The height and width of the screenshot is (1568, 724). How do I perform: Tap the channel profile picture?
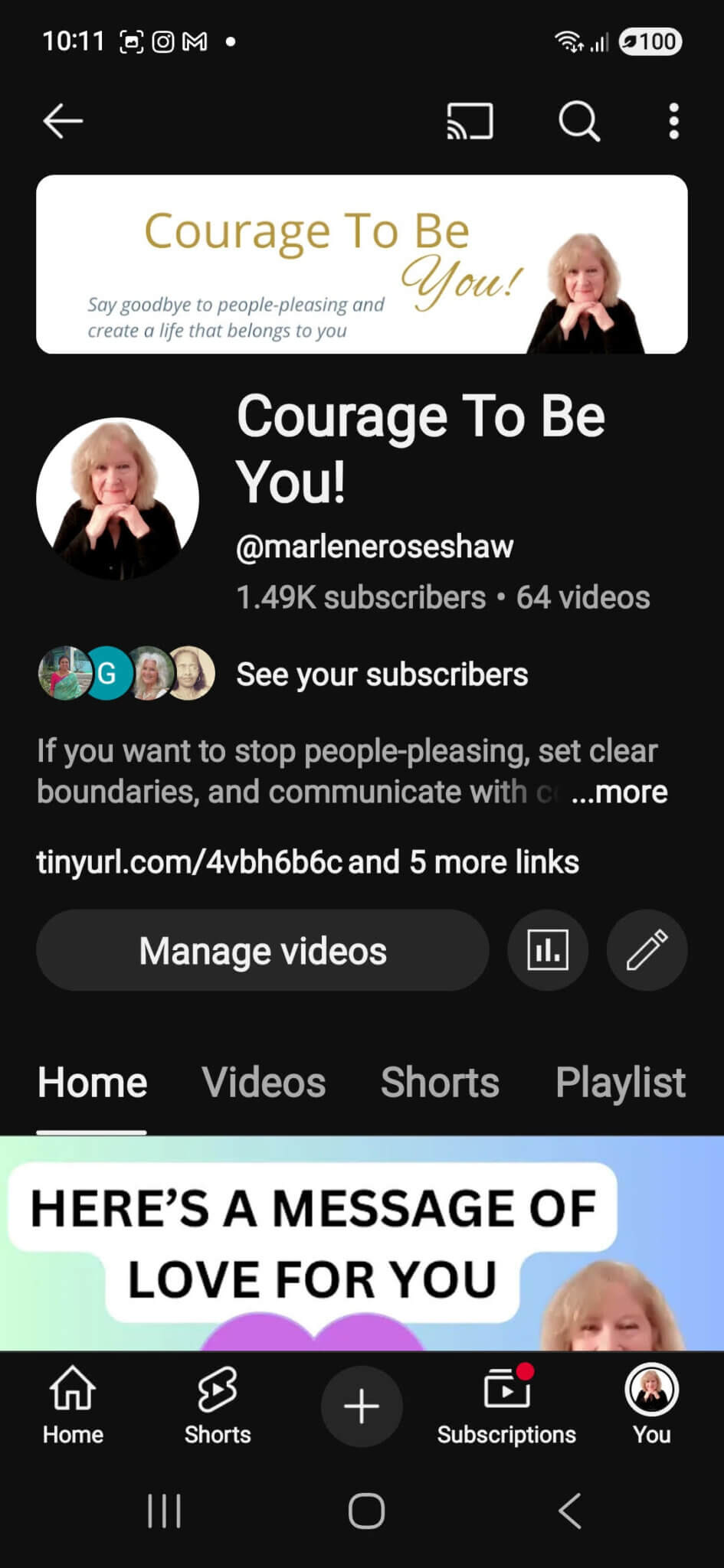pos(116,498)
